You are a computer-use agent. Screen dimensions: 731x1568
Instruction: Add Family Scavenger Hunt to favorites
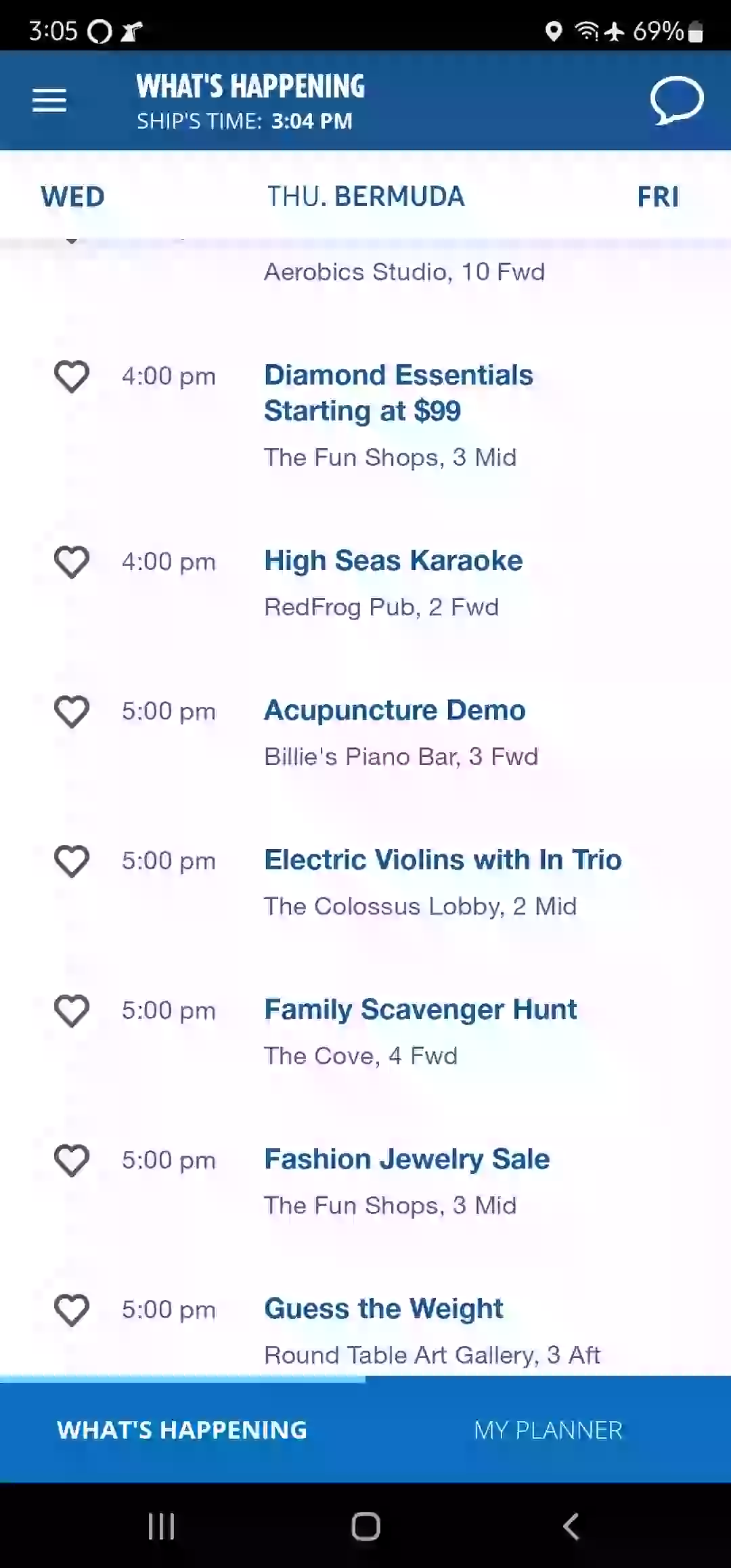(72, 1011)
